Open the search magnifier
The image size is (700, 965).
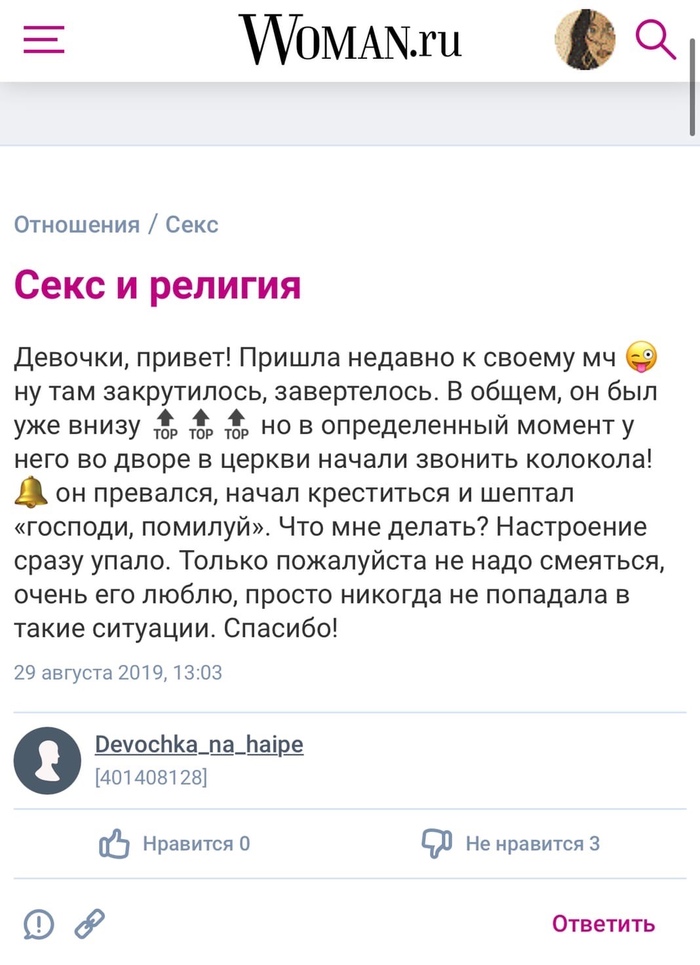tap(655, 39)
